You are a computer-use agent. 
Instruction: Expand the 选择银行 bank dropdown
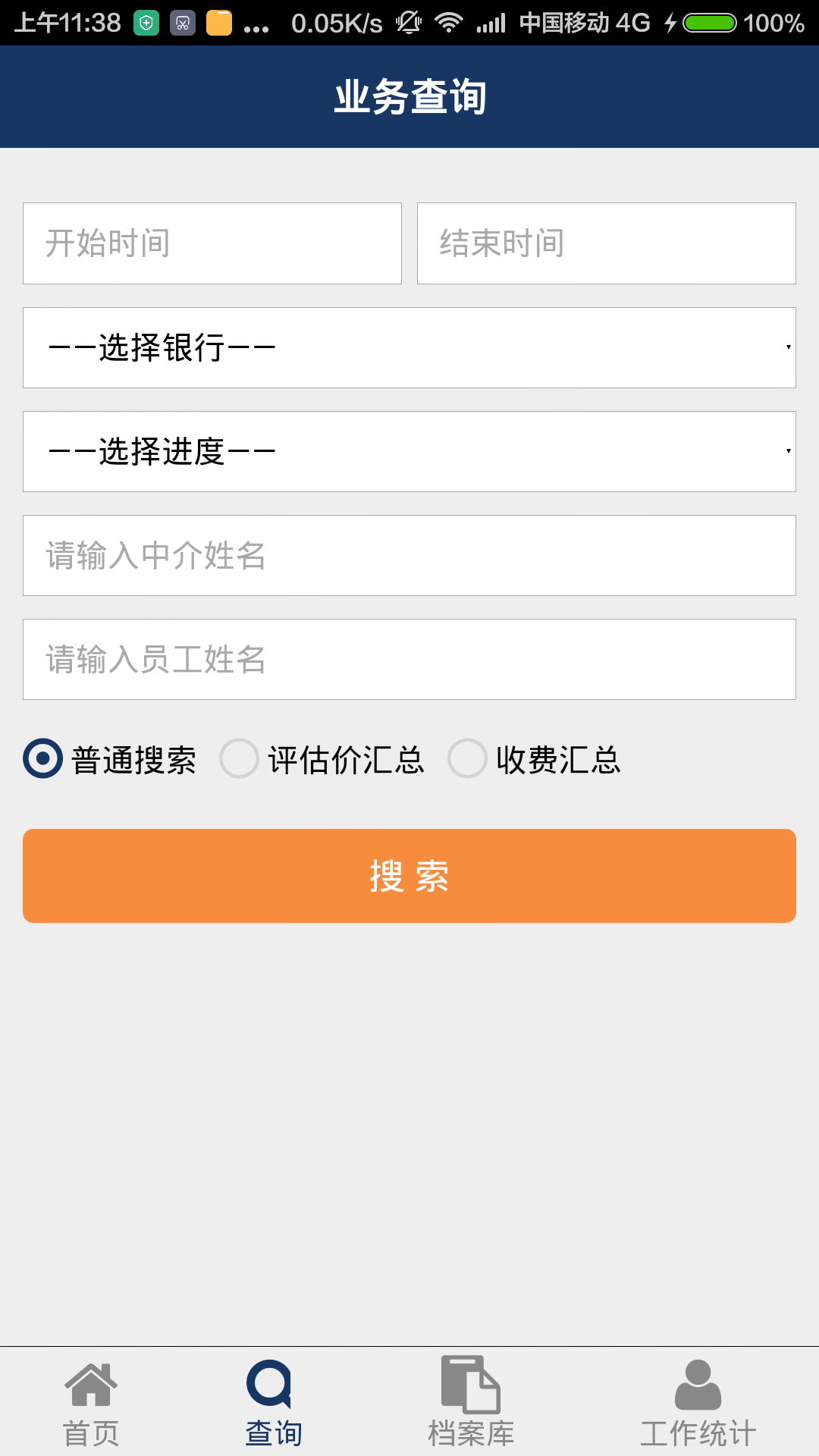[409, 347]
